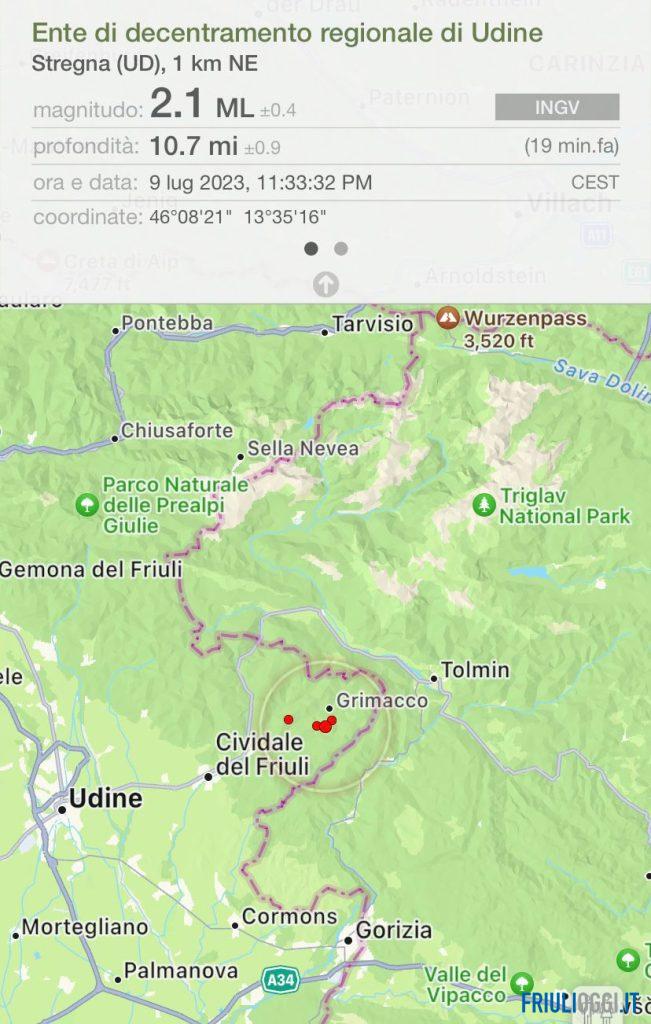Tap the INGV source badge
Viewport: 651px width, 1024px height.
click(557, 107)
